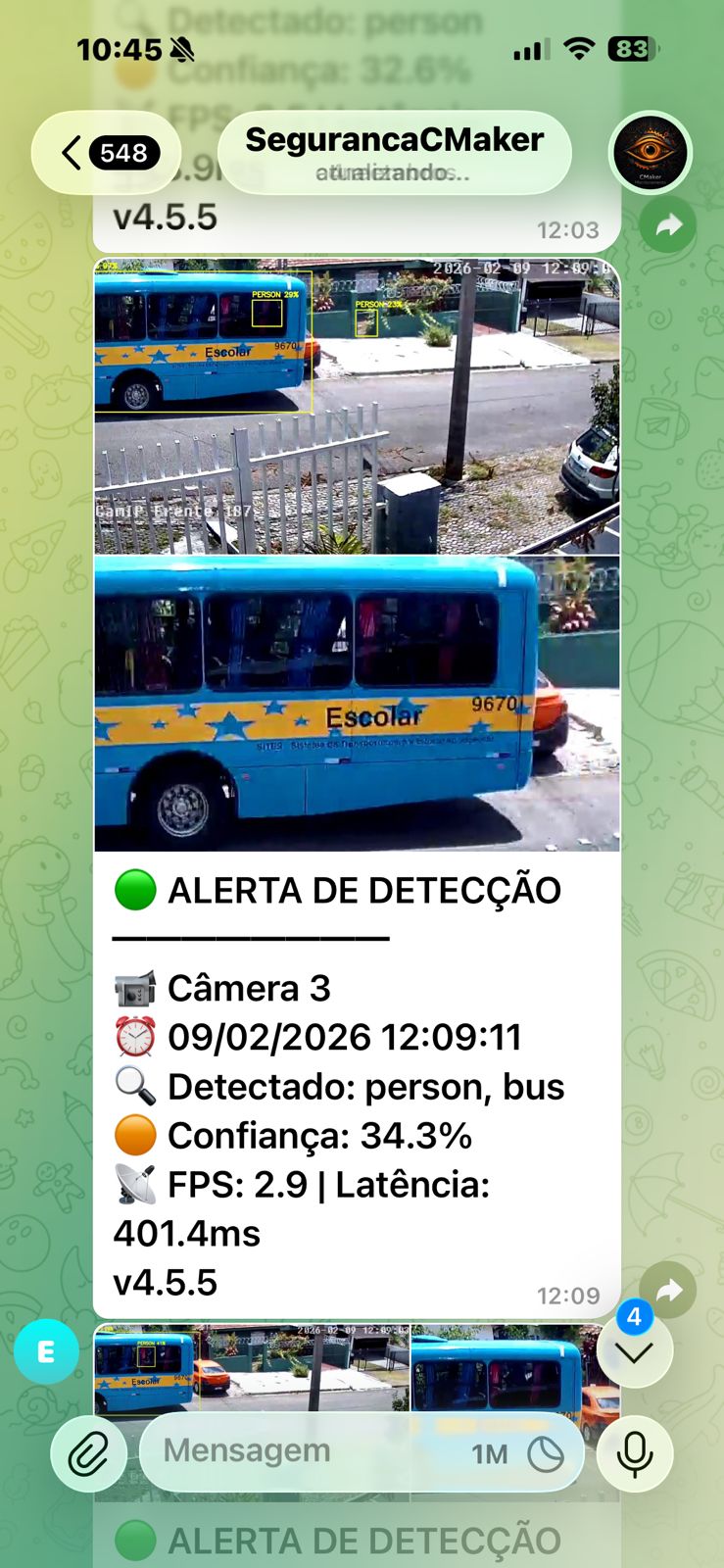Open the wide street camera photo
This screenshot has height=1568, width=724.
coord(357,406)
